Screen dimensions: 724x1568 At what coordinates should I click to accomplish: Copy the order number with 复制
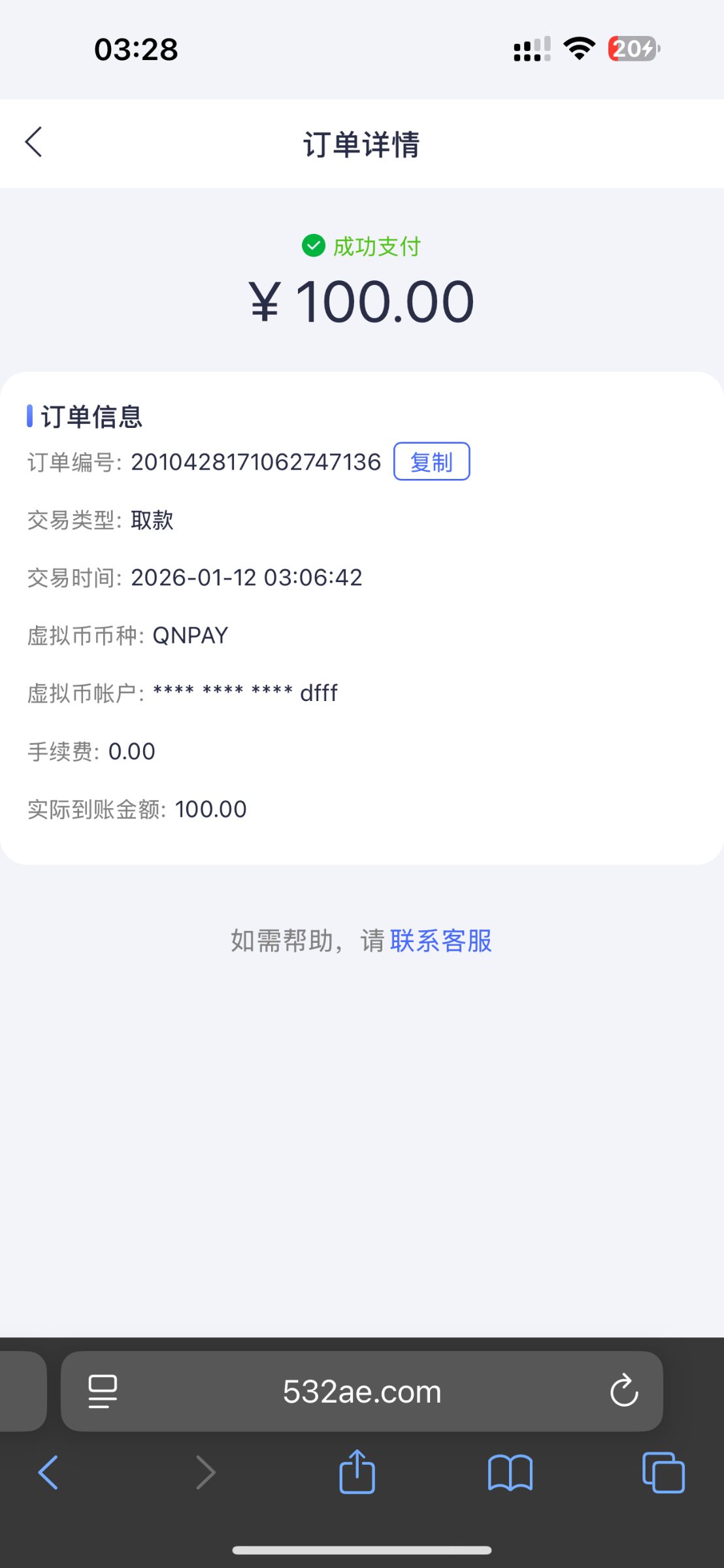[x=431, y=462]
